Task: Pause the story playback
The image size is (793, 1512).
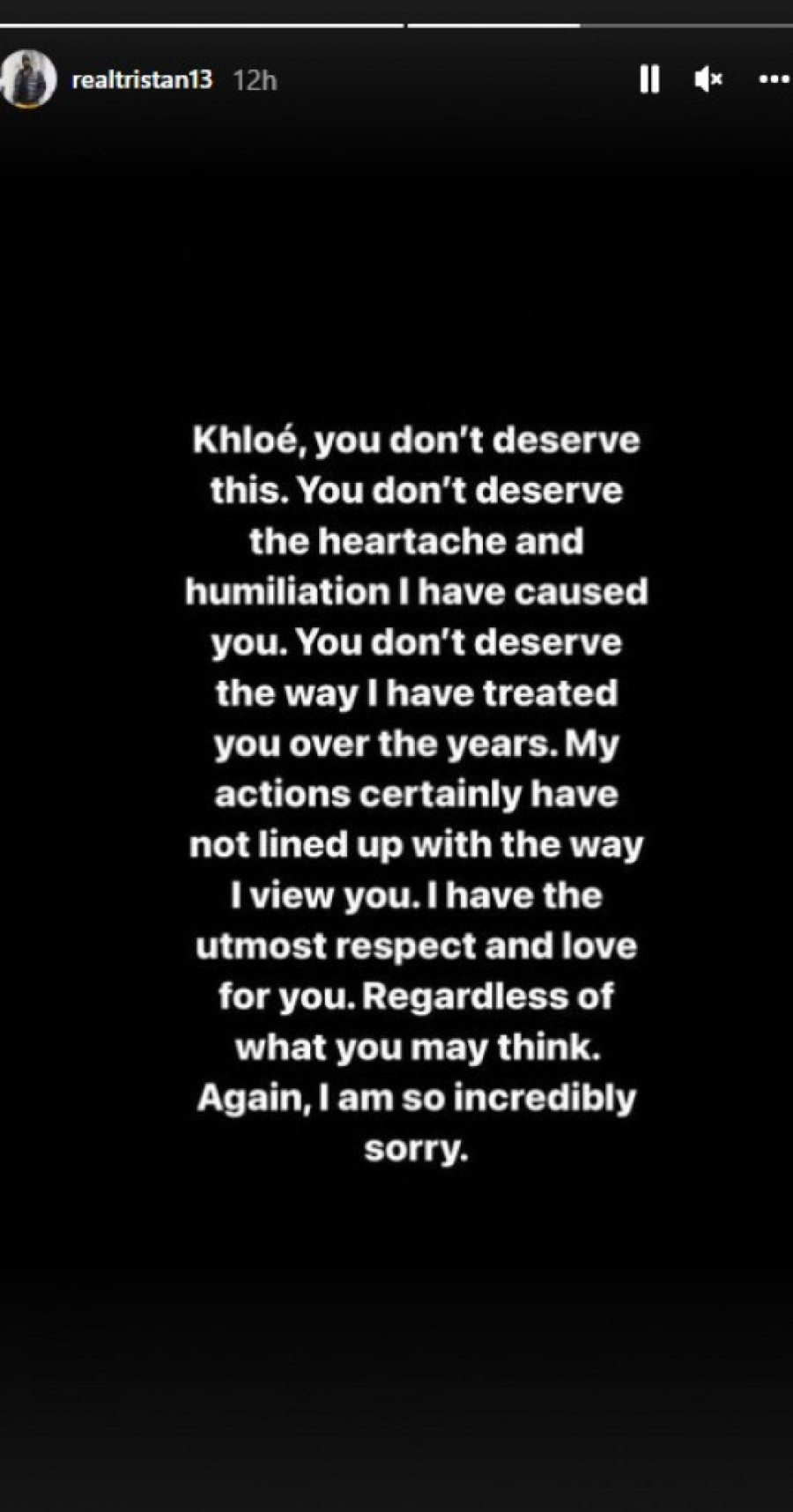Action: click(649, 80)
